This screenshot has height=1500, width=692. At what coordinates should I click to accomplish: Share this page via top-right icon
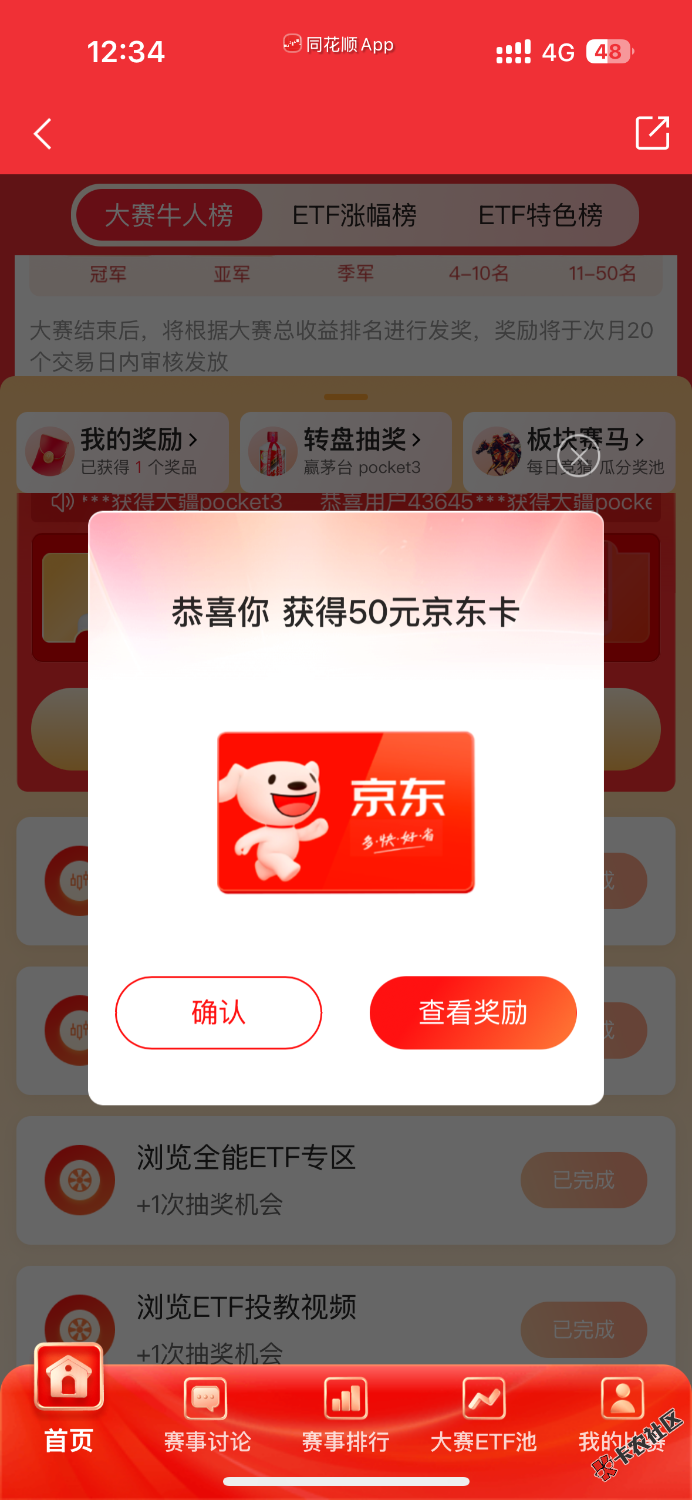[x=652, y=133]
